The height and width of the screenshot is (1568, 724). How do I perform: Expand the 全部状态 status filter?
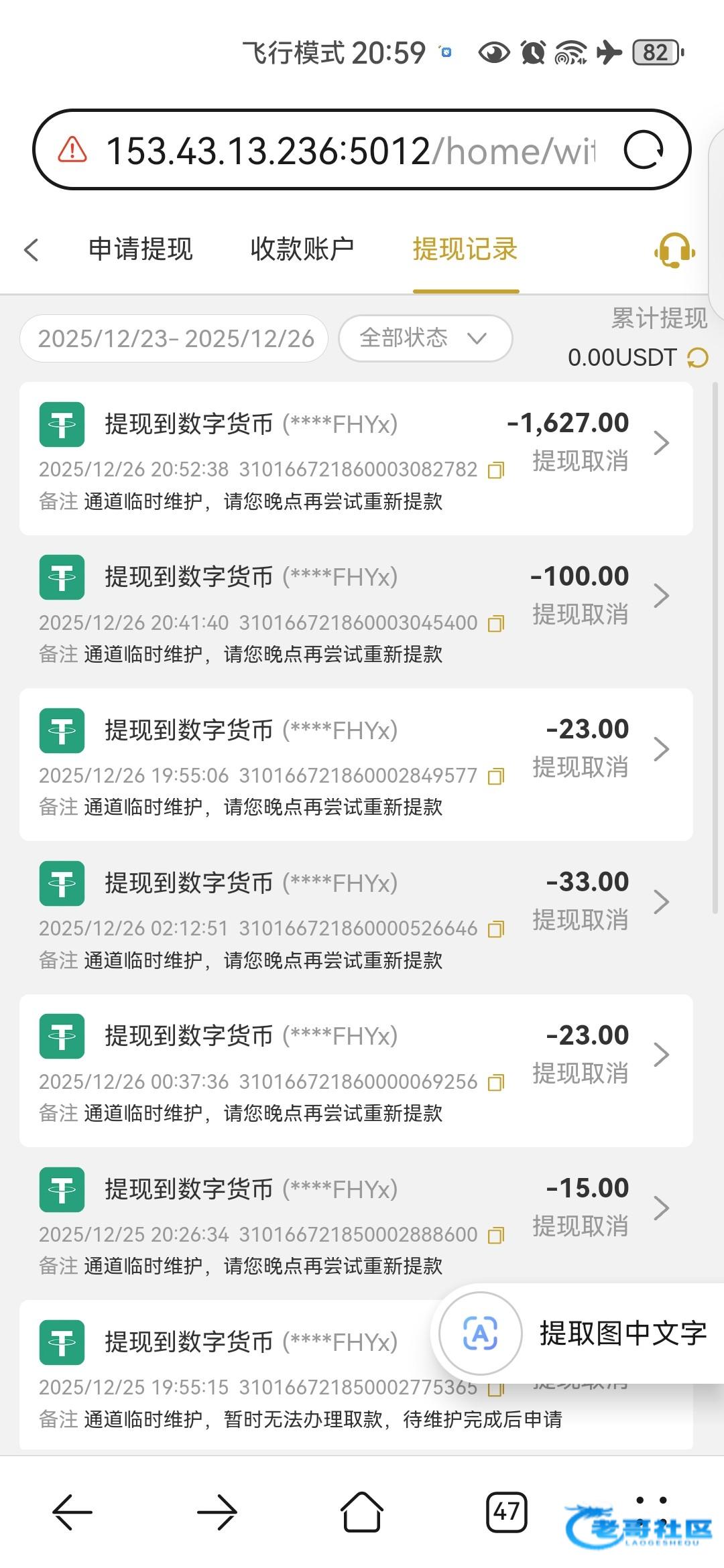point(425,338)
